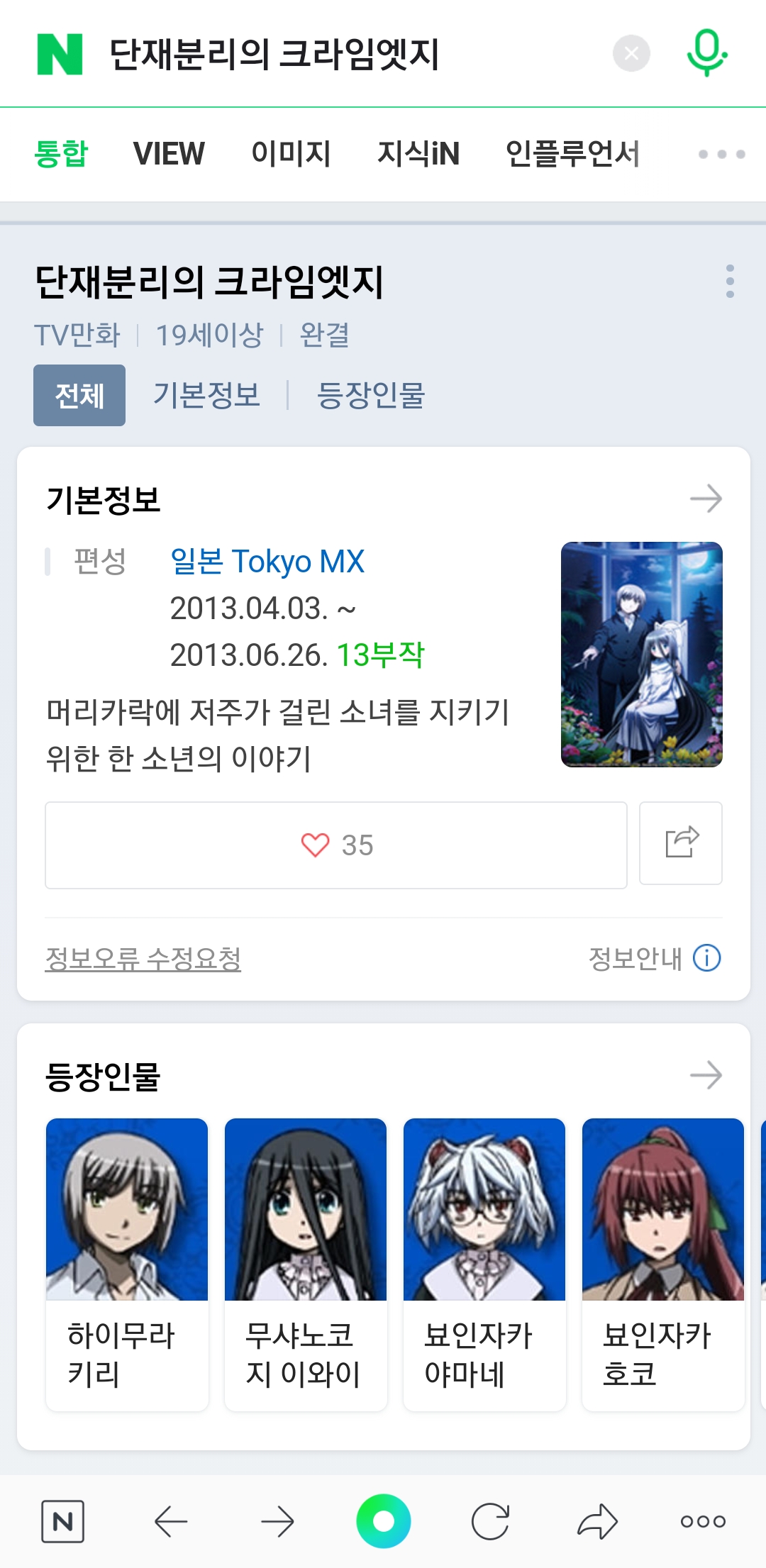Switch to the VIEW tab
This screenshot has height=1568, width=766.
pyautogui.click(x=169, y=154)
